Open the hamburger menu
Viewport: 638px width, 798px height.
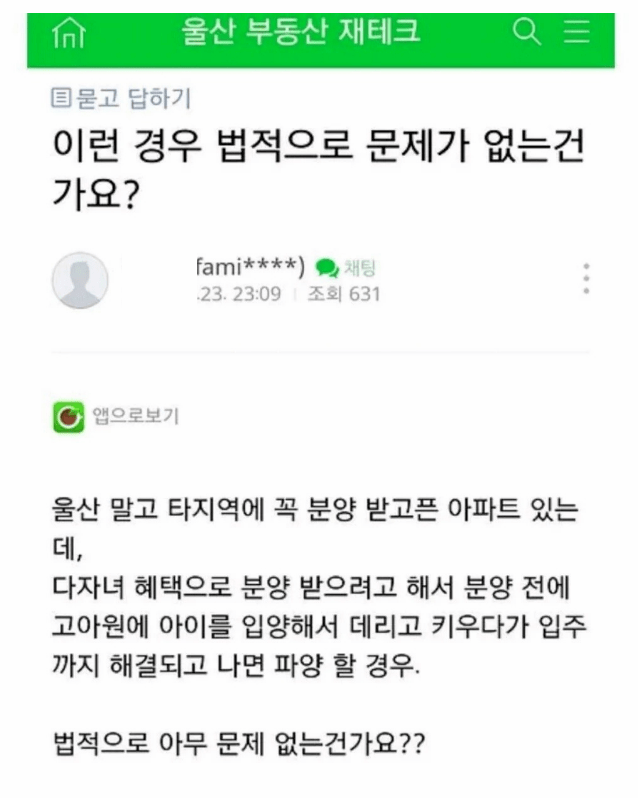click(577, 32)
